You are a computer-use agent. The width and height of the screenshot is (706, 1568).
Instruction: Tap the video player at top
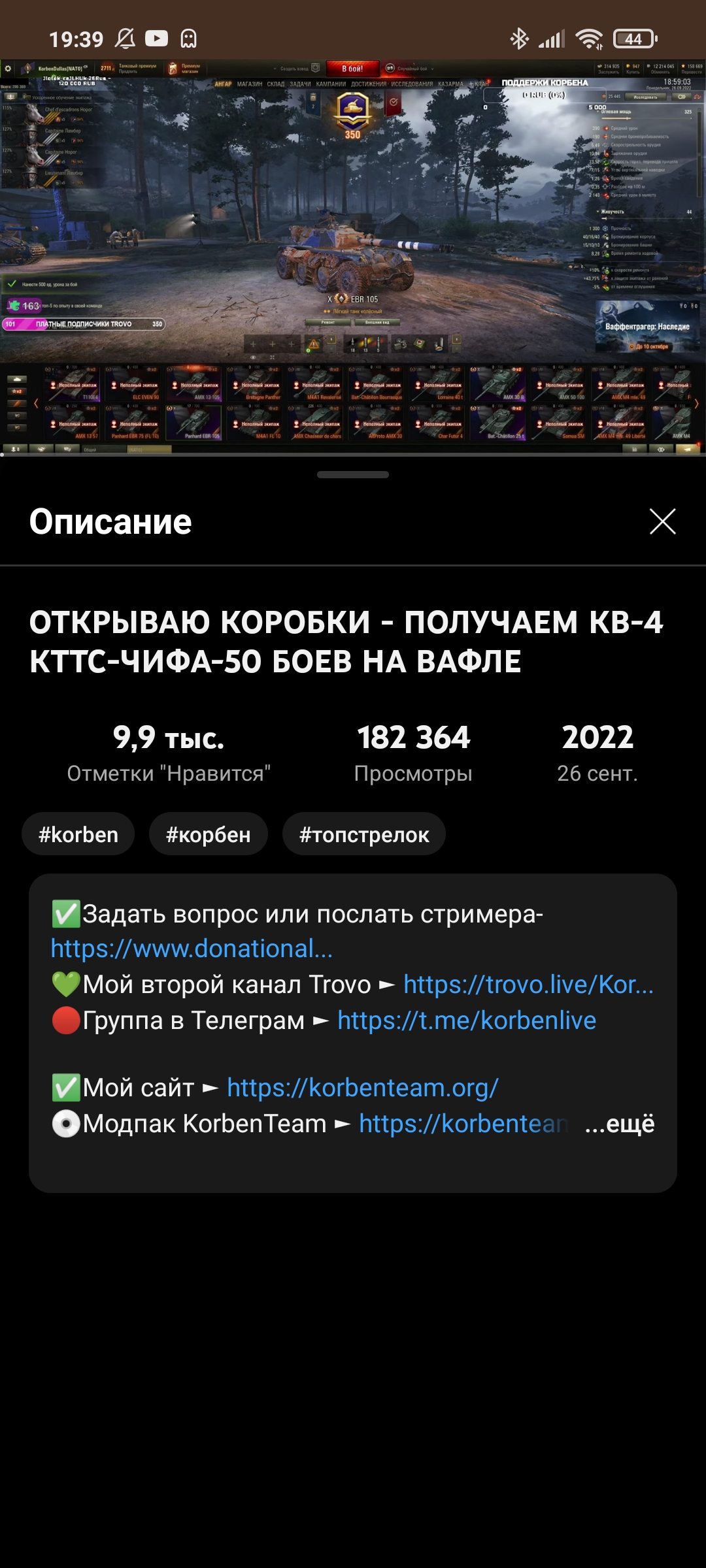coord(353,255)
